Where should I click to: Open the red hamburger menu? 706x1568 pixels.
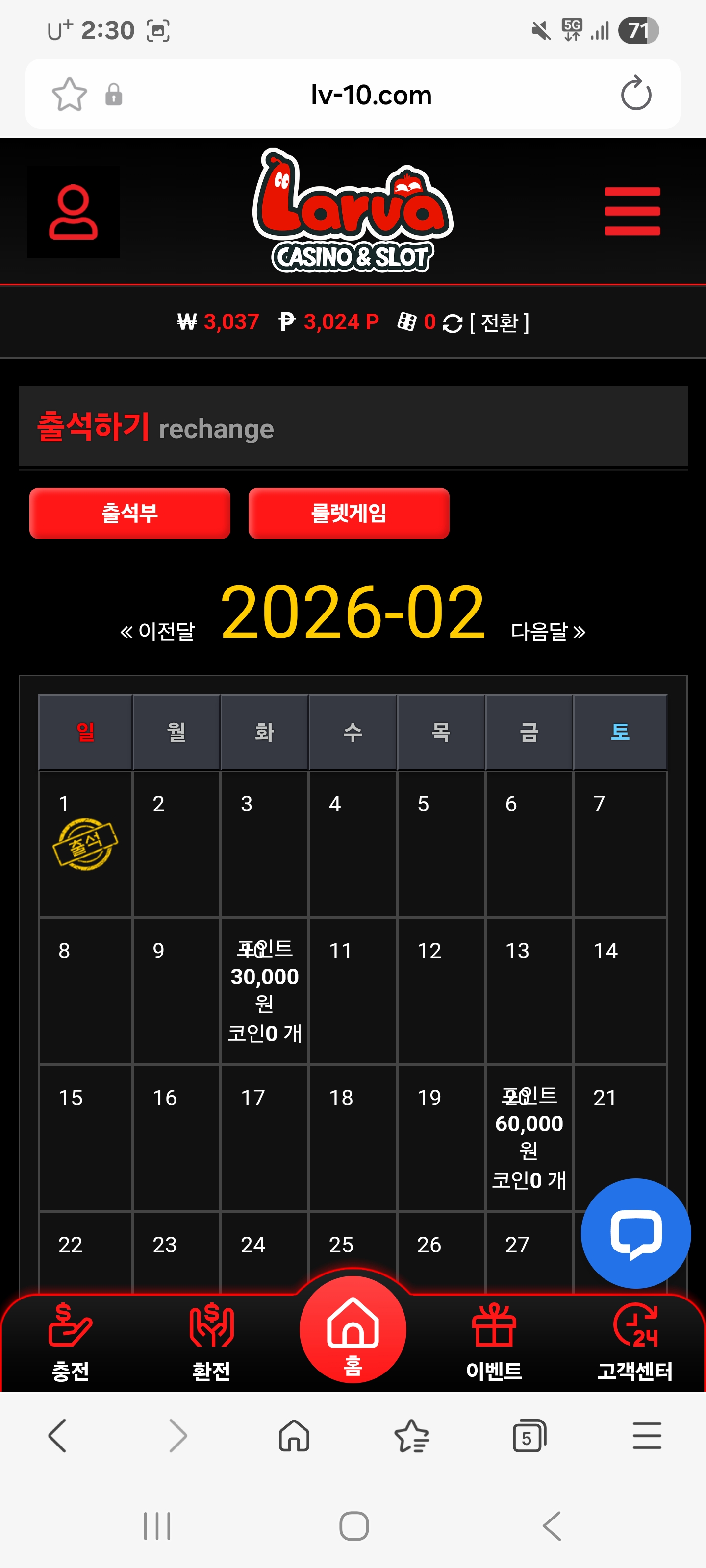click(631, 211)
